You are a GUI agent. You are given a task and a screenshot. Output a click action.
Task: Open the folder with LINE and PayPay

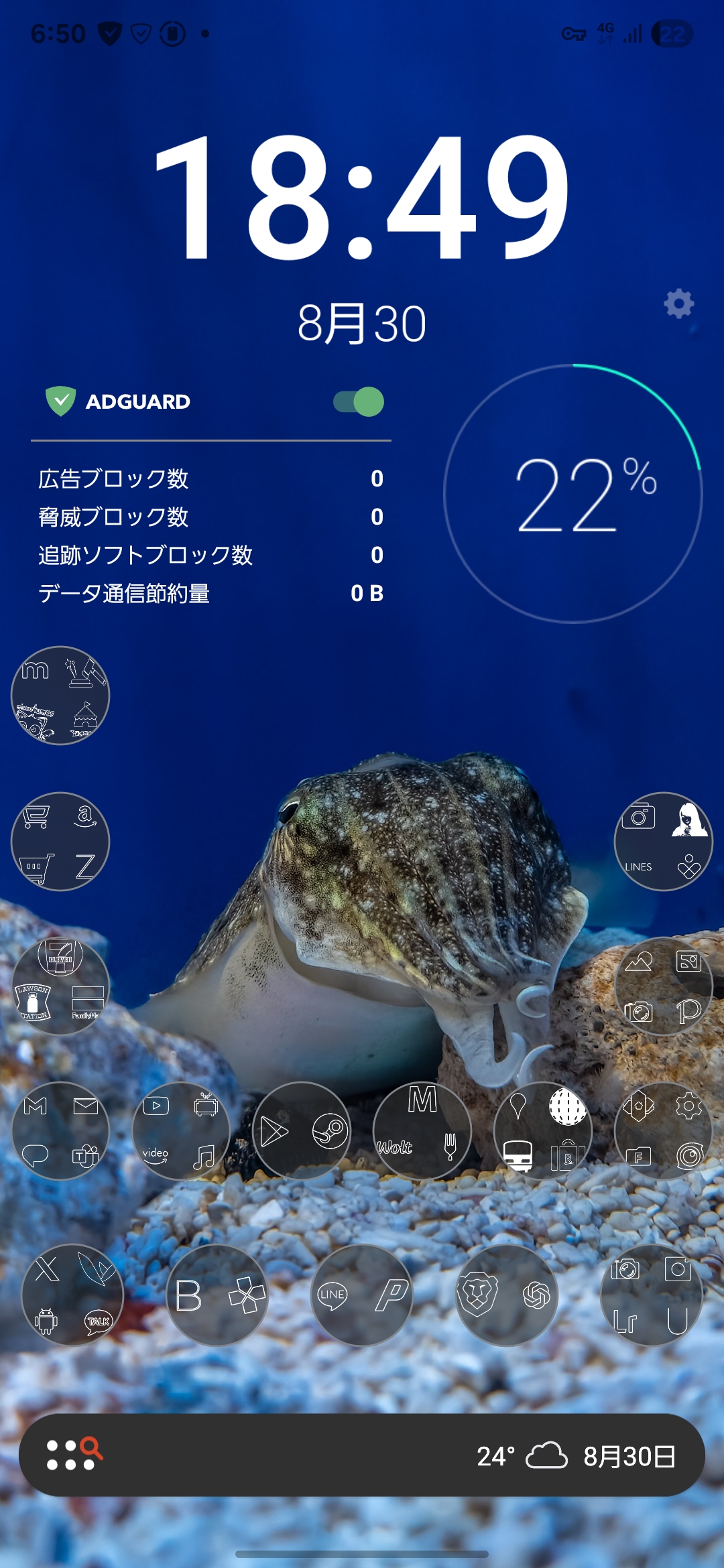coord(362,1295)
